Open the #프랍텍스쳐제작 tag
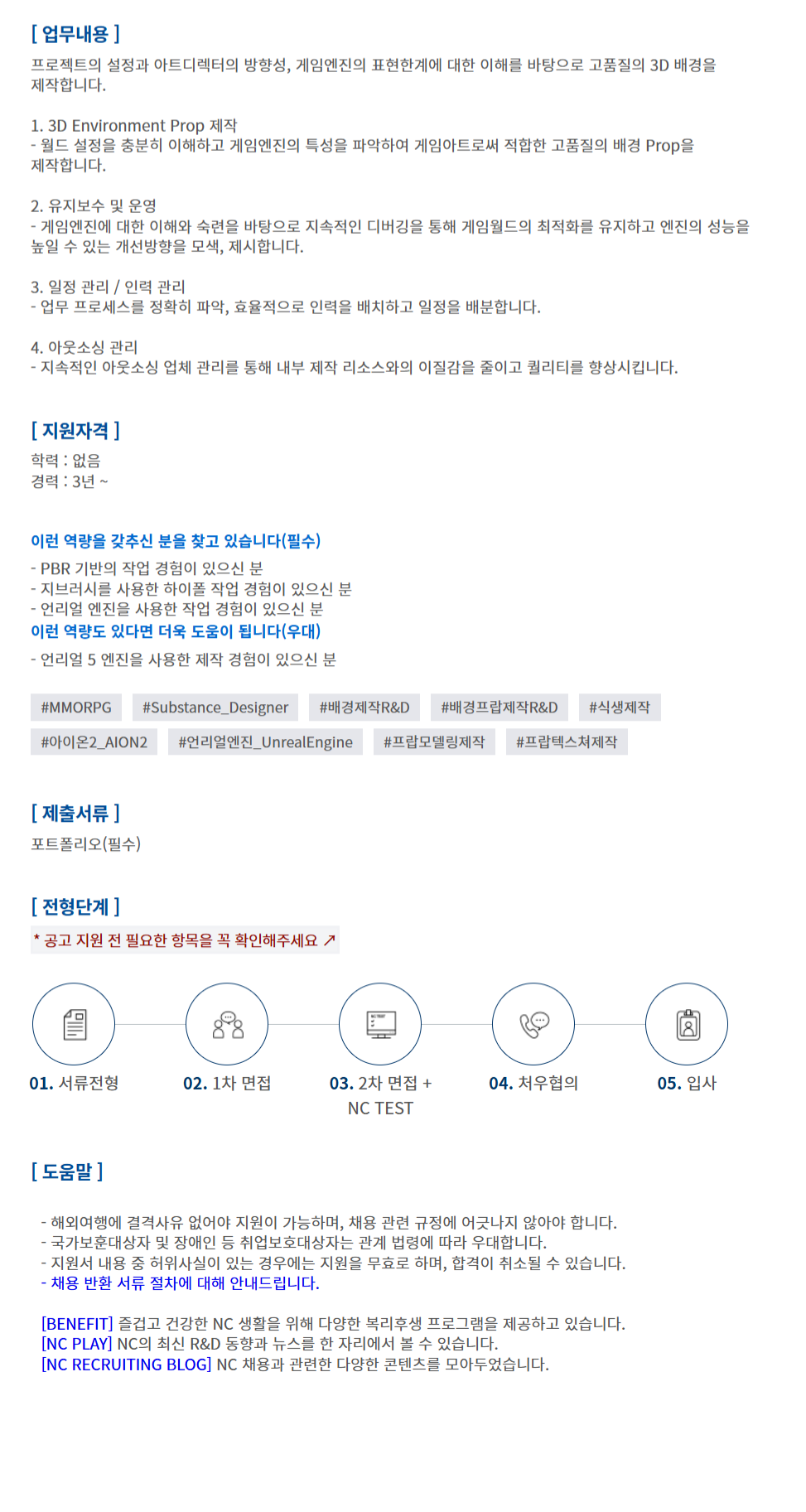 click(x=567, y=742)
